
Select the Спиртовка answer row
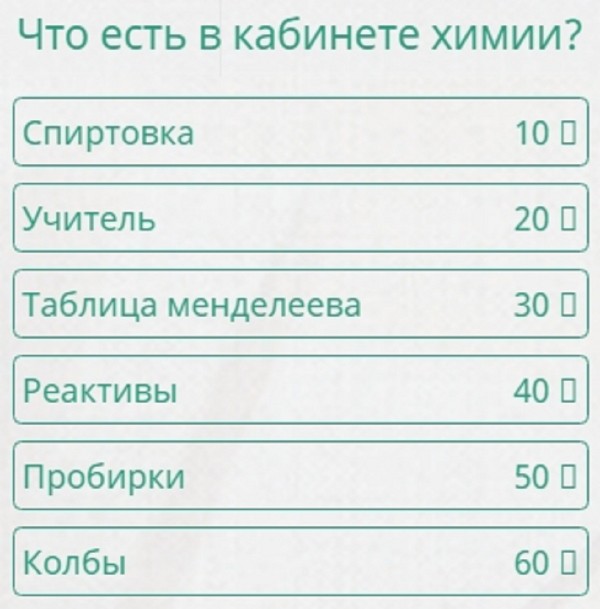point(299,132)
